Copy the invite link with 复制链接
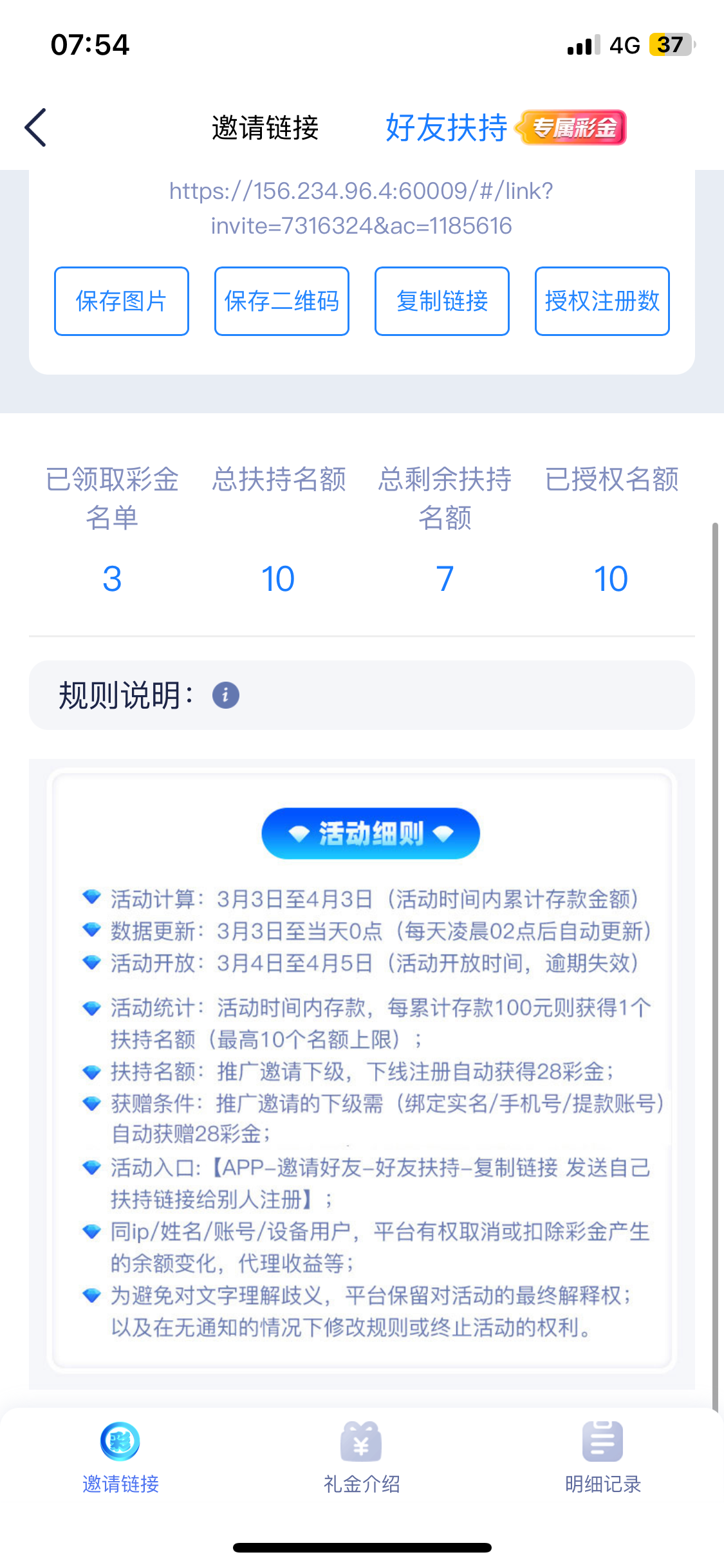Image resolution: width=724 pixels, height=1568 pixels. click(x=442, y=301)
